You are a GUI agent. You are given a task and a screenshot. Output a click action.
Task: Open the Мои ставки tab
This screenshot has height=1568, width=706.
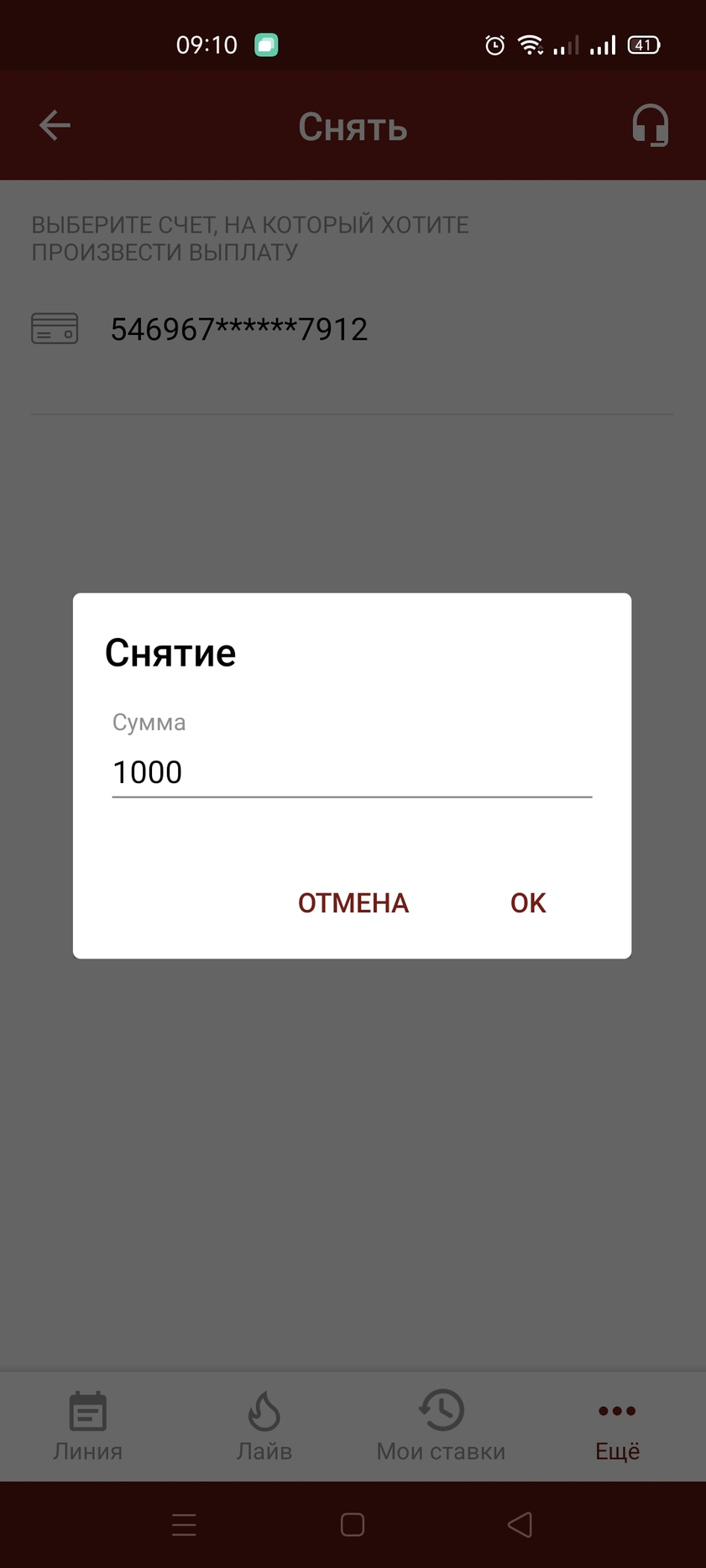441,1427
